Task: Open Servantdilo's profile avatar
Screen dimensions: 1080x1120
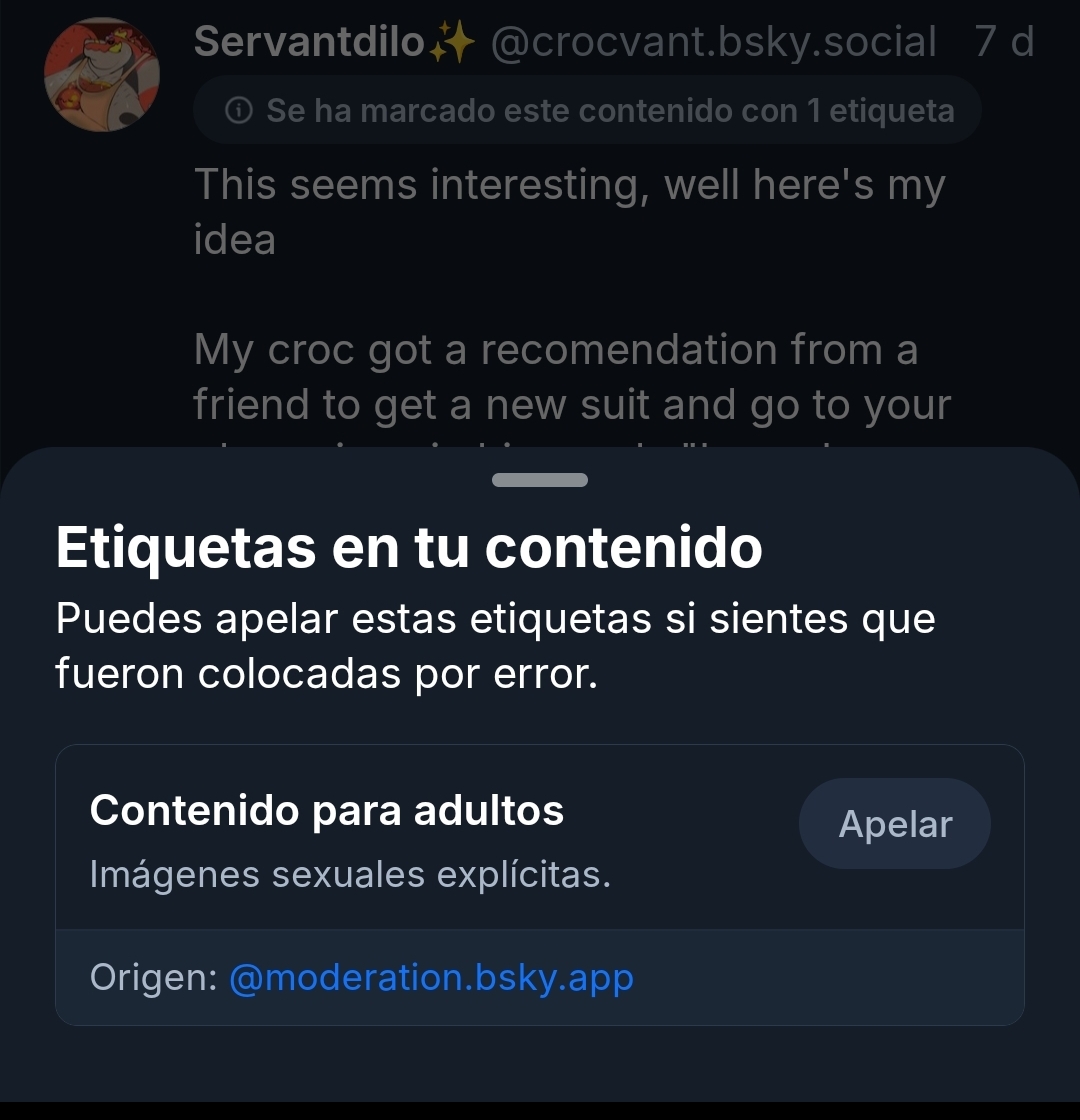Action: tap(102, 75)
